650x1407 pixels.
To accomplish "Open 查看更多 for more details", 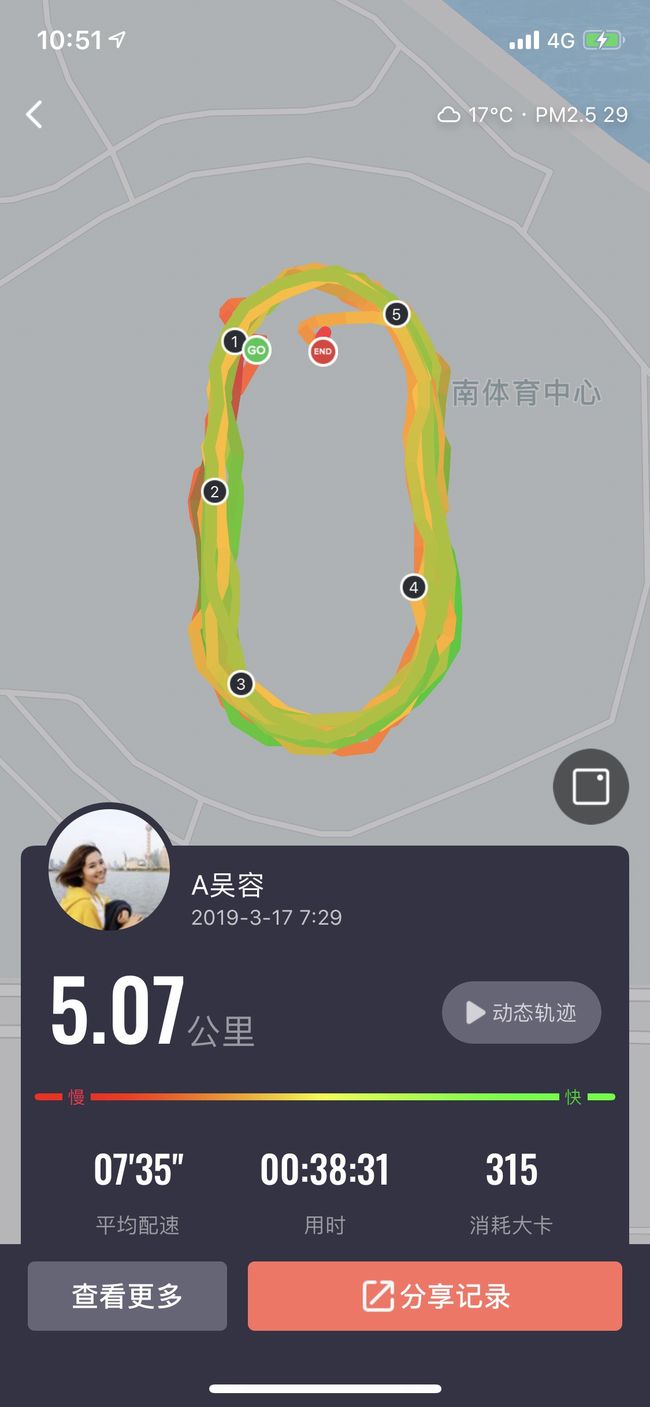I will (x=127, y=1296).
